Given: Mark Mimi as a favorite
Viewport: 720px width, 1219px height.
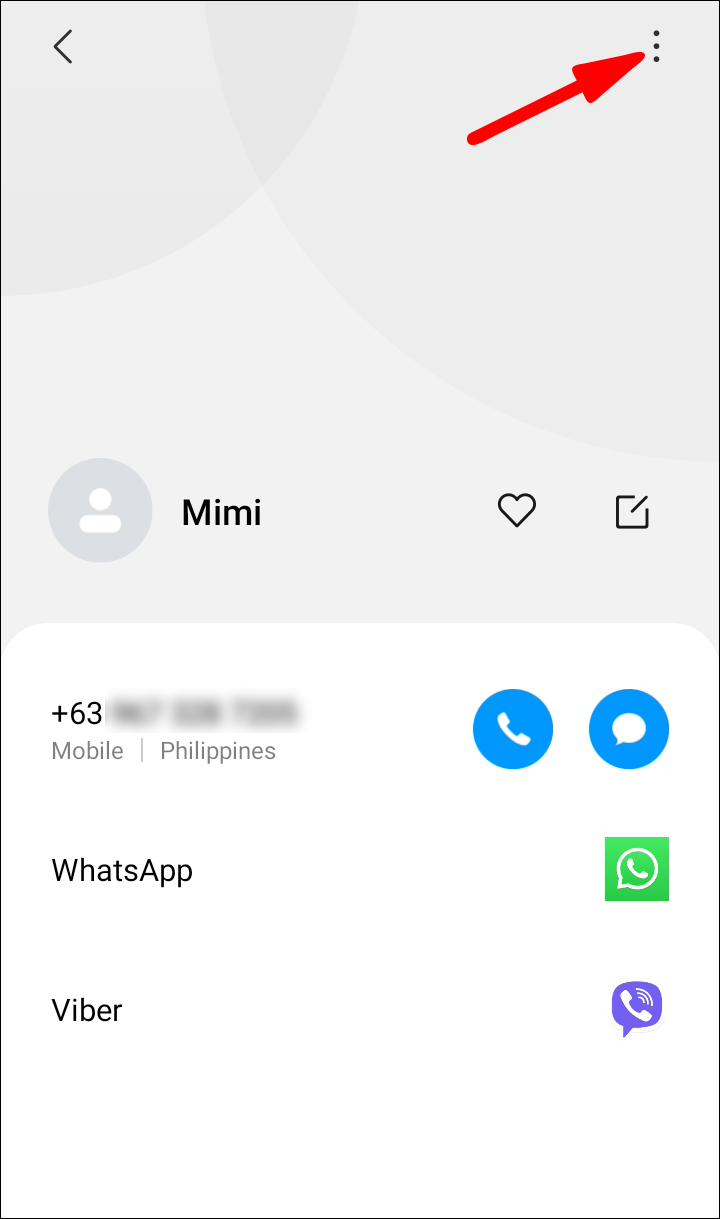Looking at the screenshot, I should point(517,511).
